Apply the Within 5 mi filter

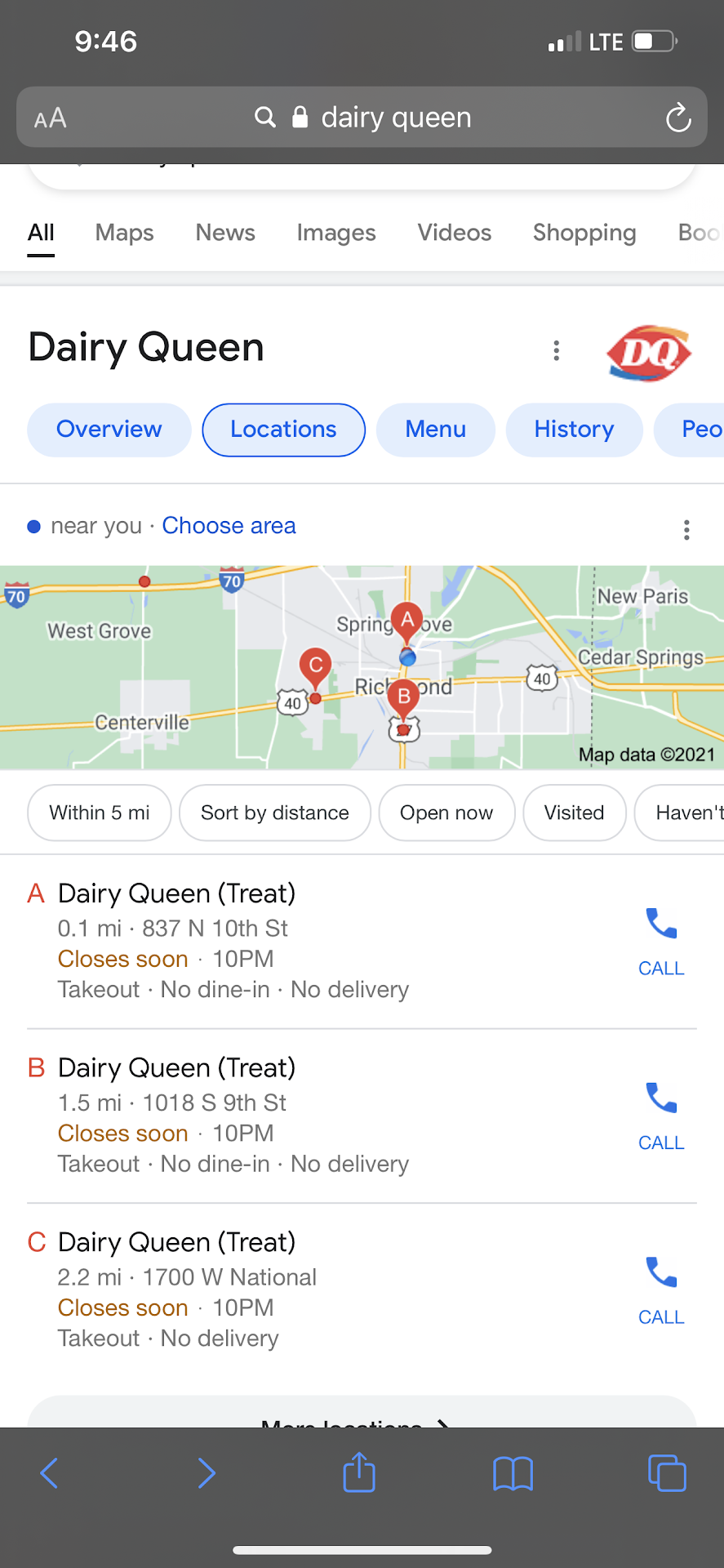[x=100, y=813]
